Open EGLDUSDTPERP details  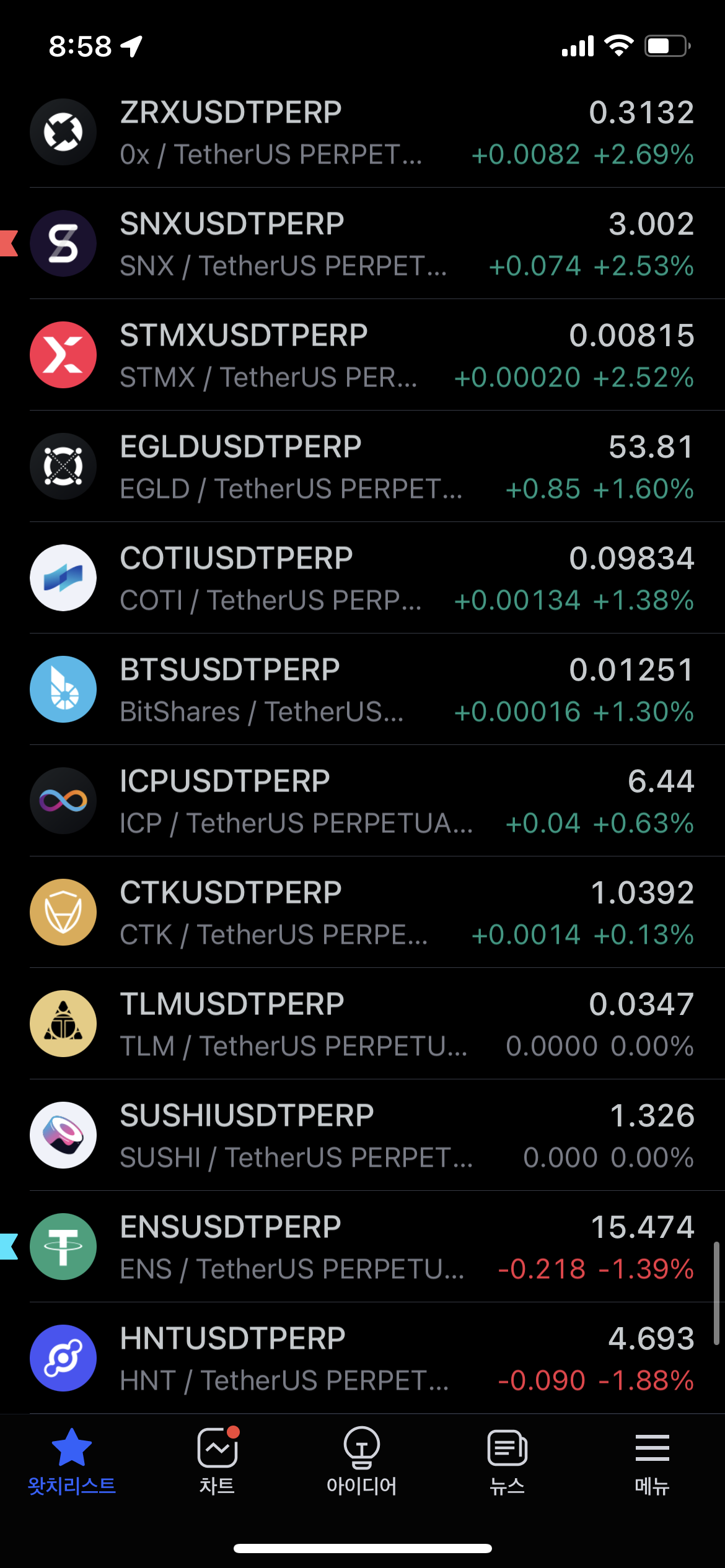coord(362,466)
